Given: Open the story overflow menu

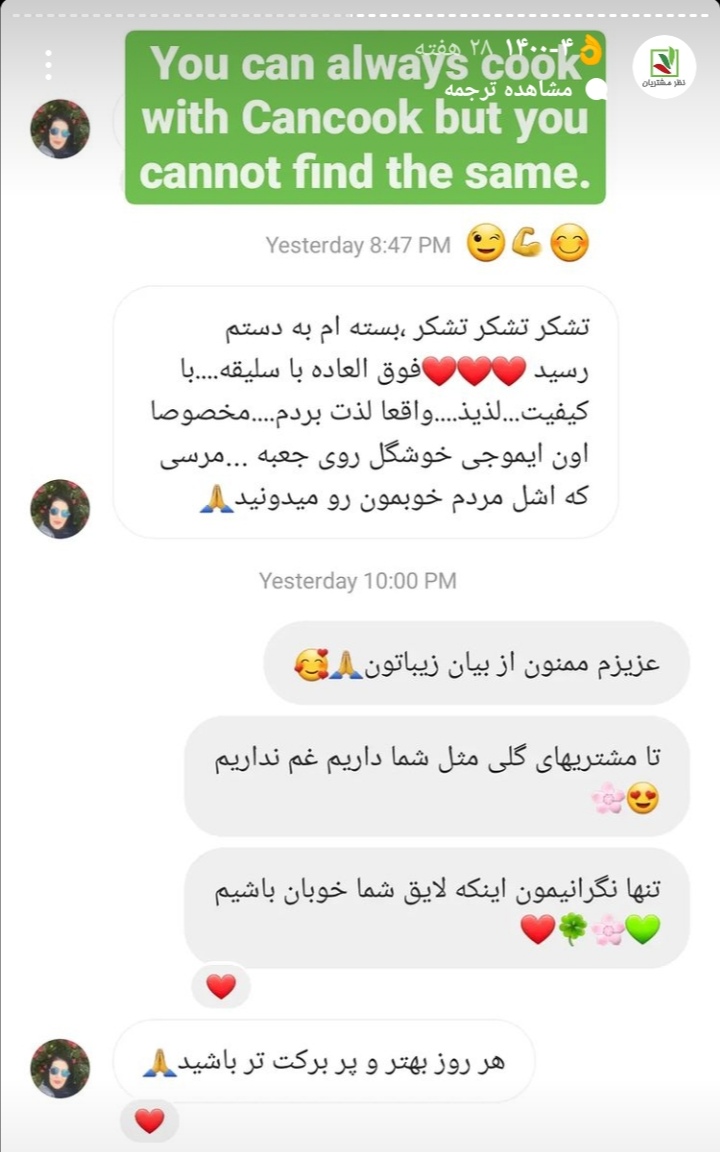Looking at the screenshot, I should (48, 66).
